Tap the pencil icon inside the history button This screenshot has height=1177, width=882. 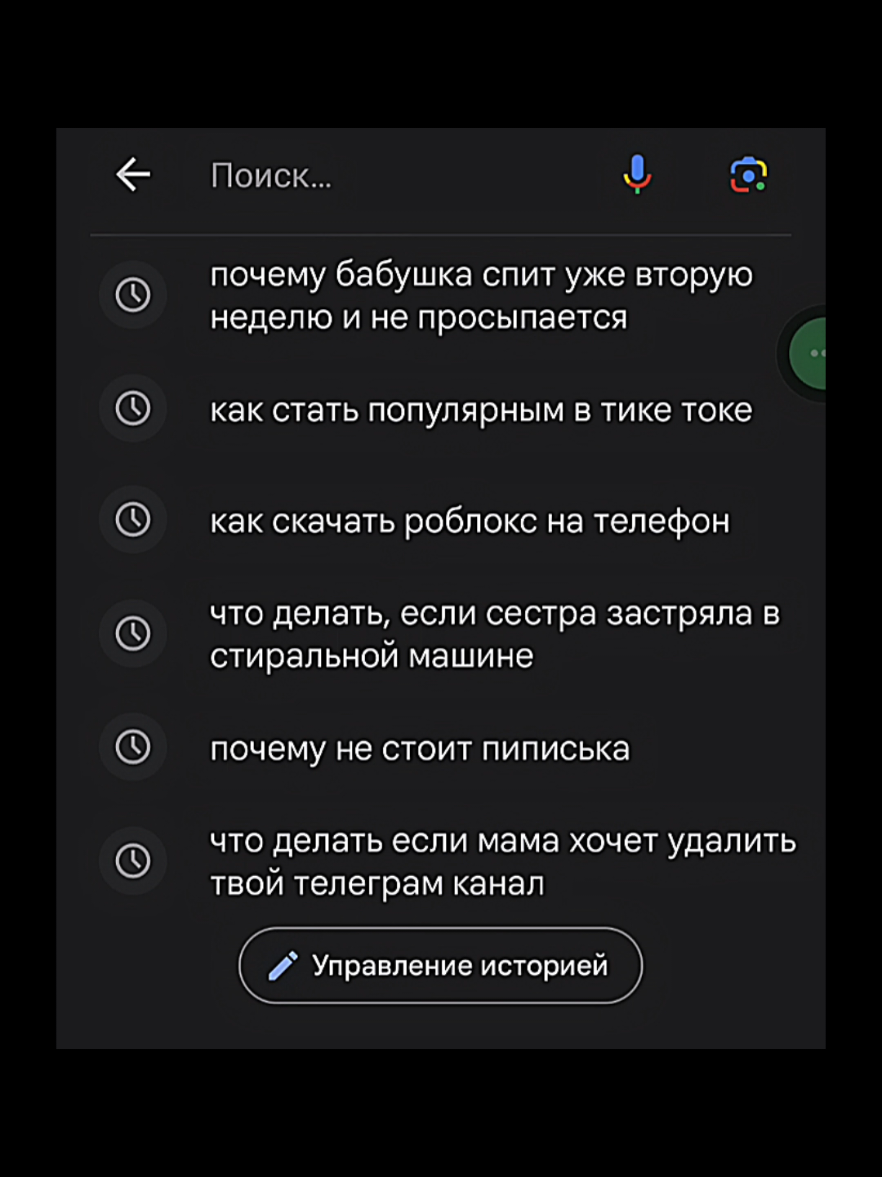(285, 964)
